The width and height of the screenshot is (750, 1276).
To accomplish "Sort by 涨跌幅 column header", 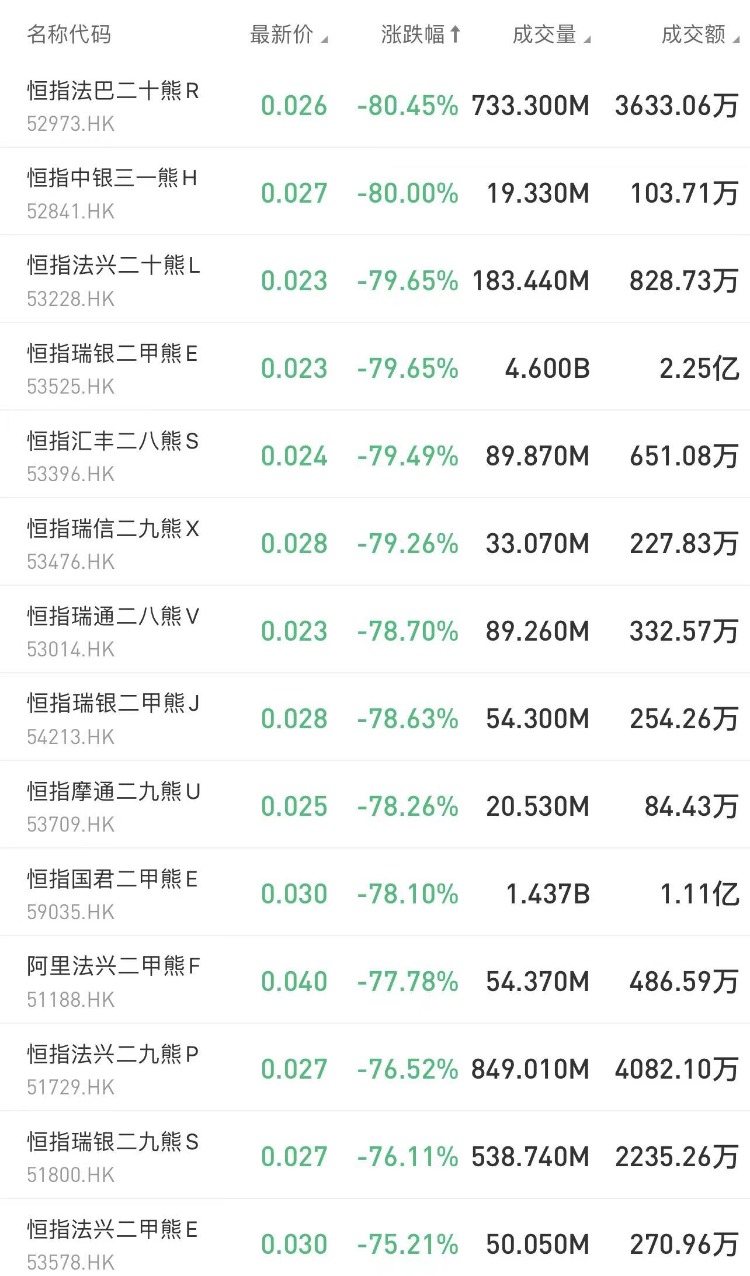I will tap(421, 35).
